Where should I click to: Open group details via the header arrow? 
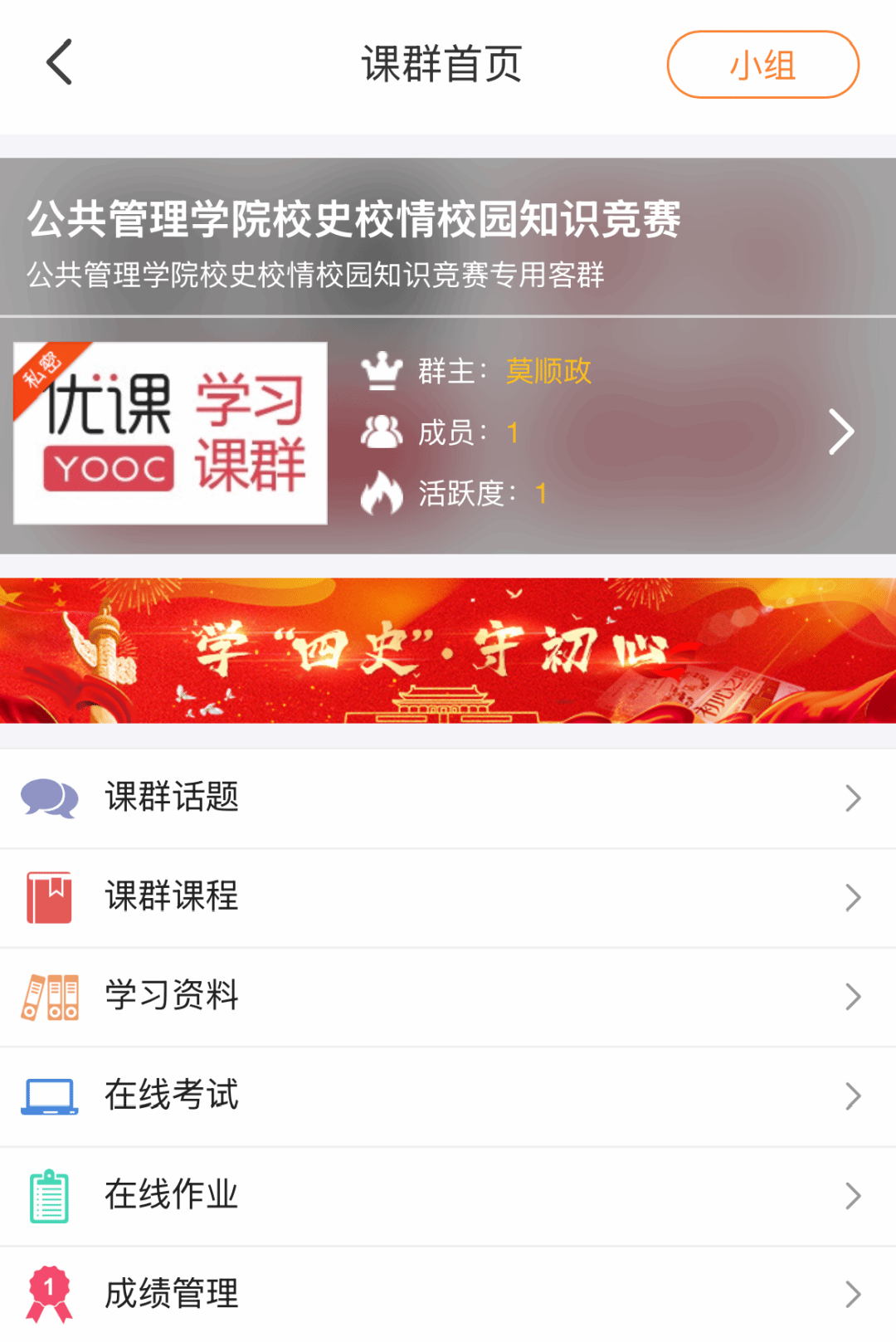(840, 432)
